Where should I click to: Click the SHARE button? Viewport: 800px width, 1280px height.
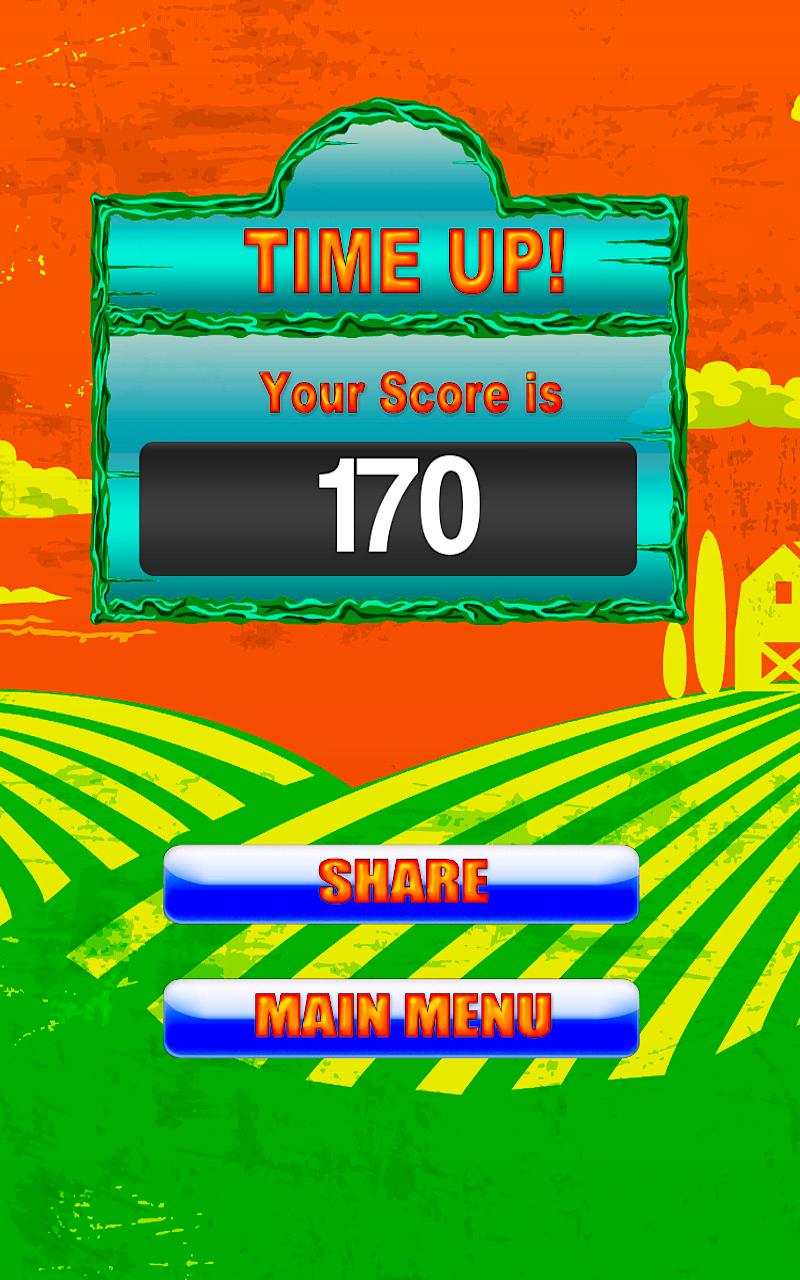coord(400,884)
